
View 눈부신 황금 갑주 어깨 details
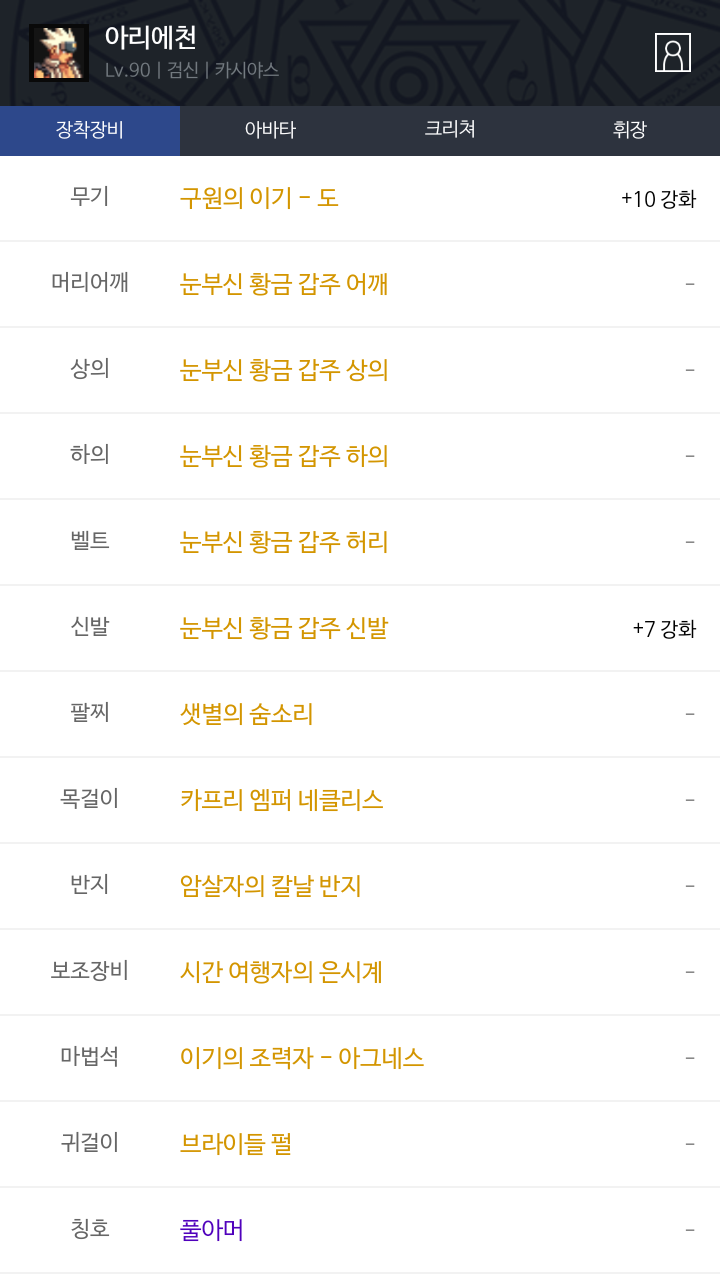point(284,284)
